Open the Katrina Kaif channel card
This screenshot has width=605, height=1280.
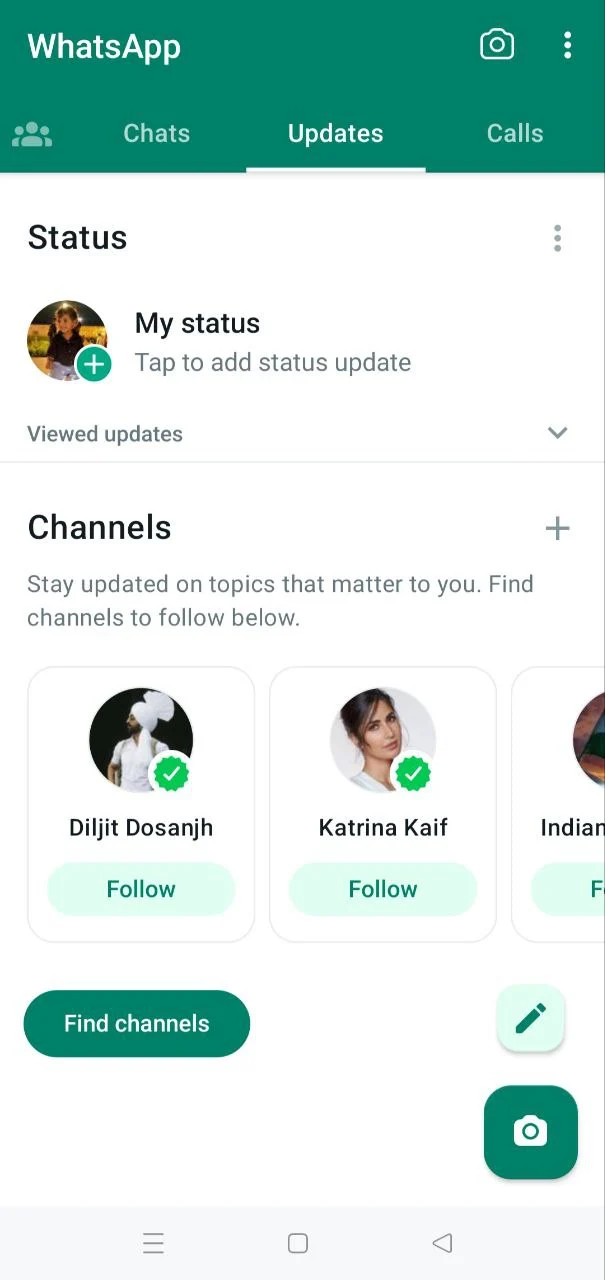tap(383, 805)
